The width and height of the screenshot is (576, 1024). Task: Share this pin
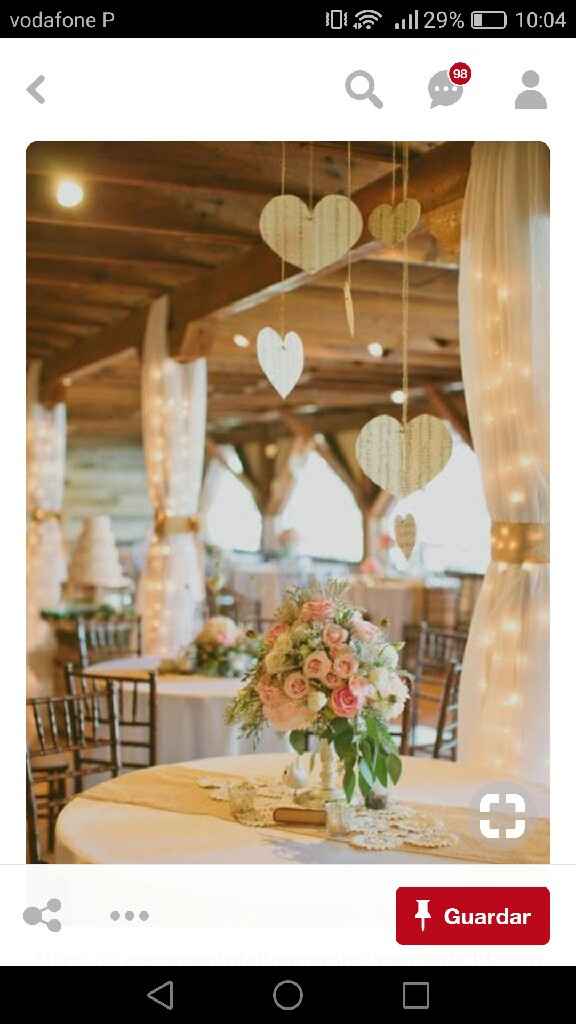[42, 915]
